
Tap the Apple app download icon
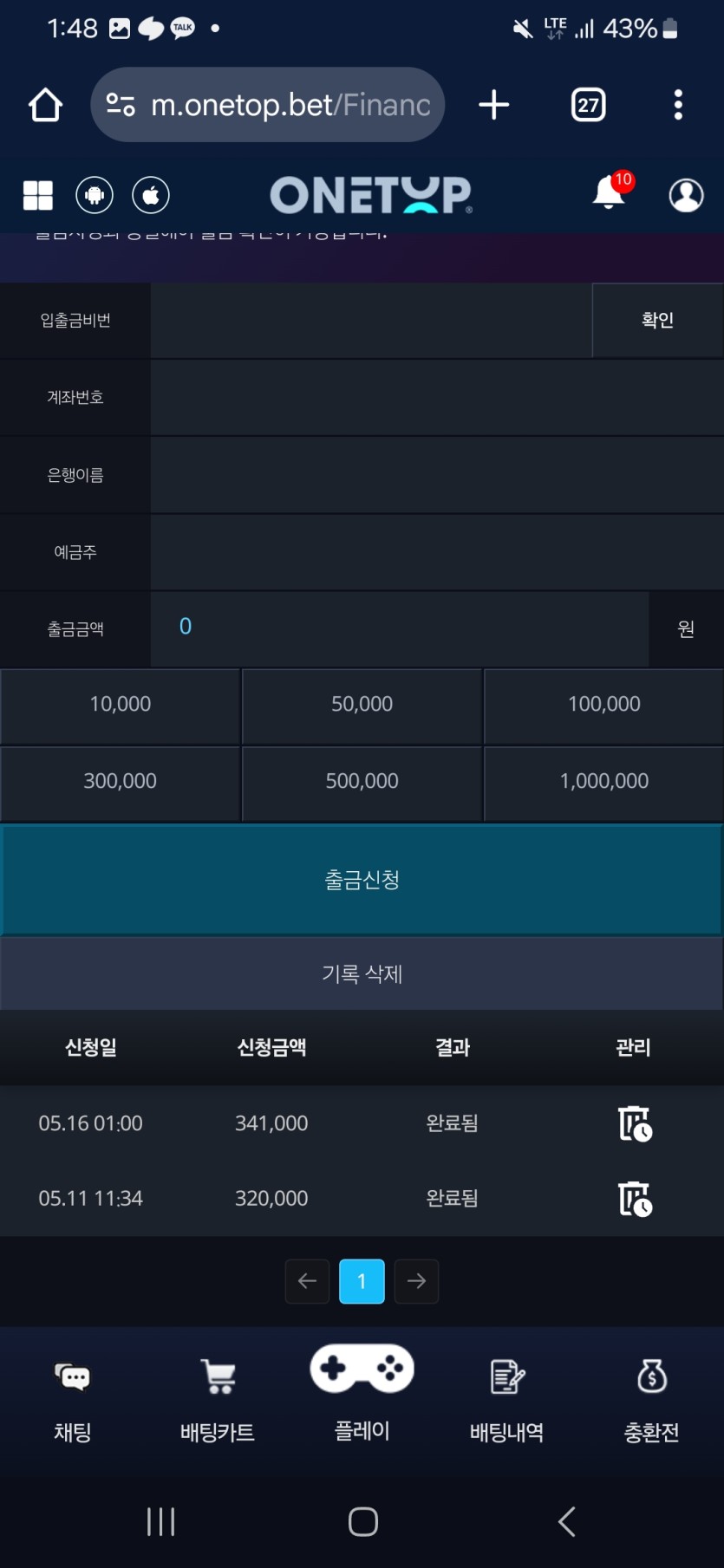point(151,195)
